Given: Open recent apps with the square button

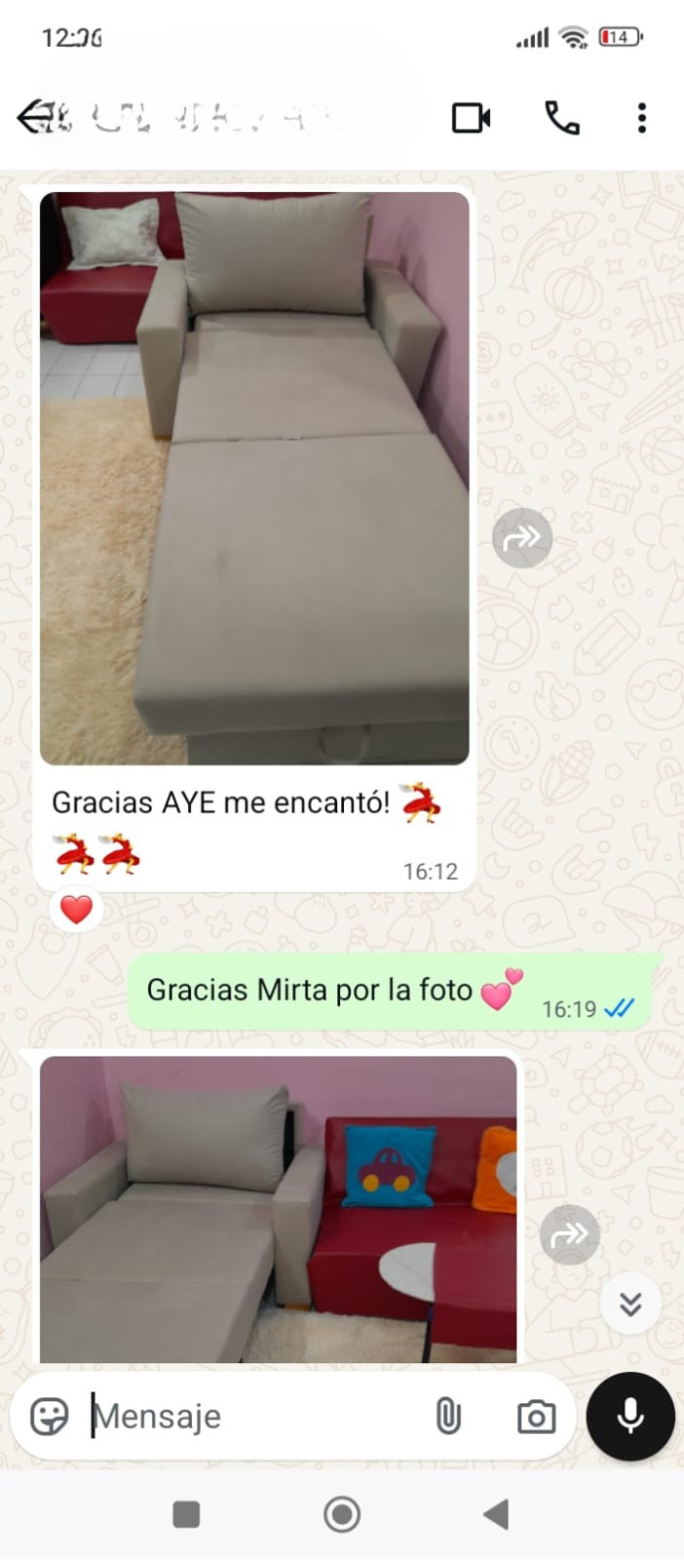Looking at the screenshot, I should 186,1514.
